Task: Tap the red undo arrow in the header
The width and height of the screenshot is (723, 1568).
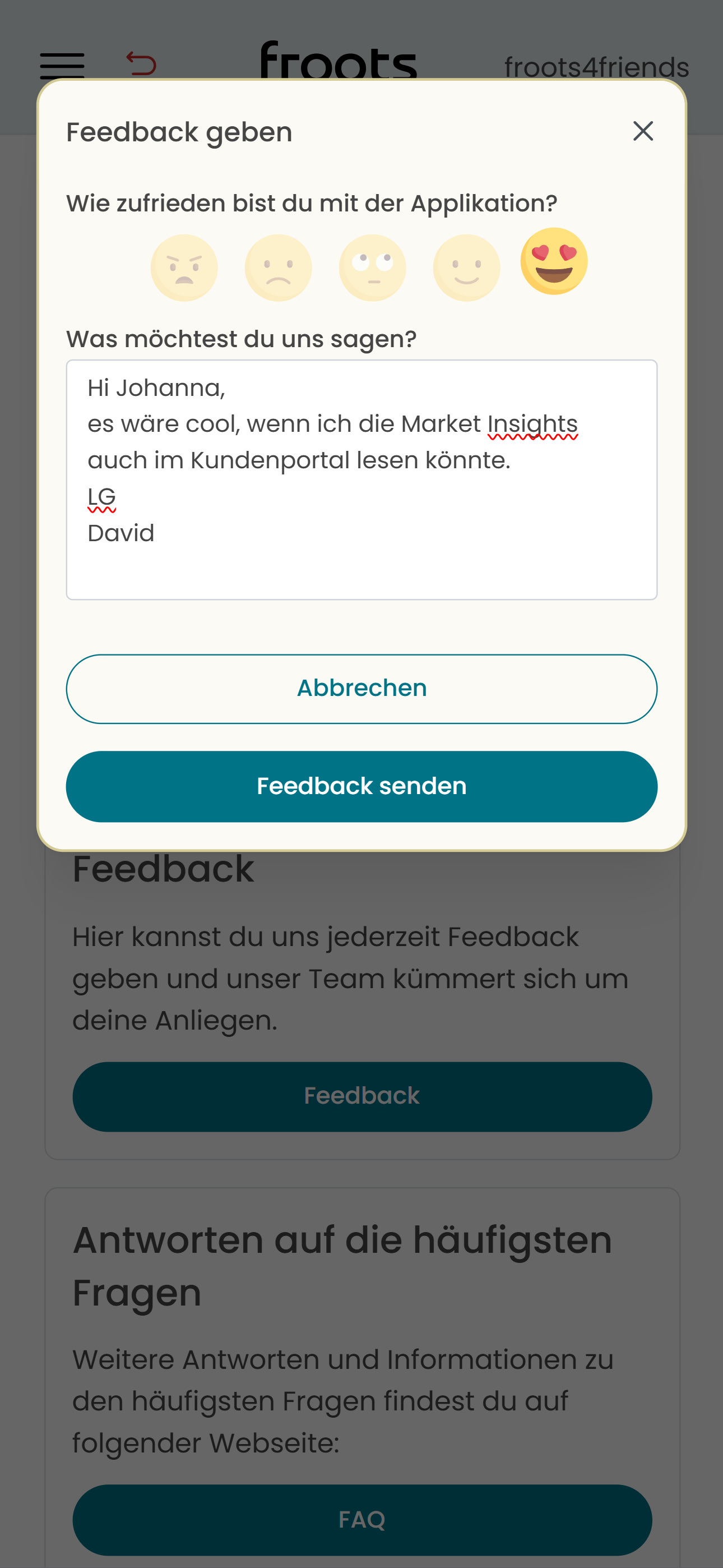Action: click(x=142, y=64)
